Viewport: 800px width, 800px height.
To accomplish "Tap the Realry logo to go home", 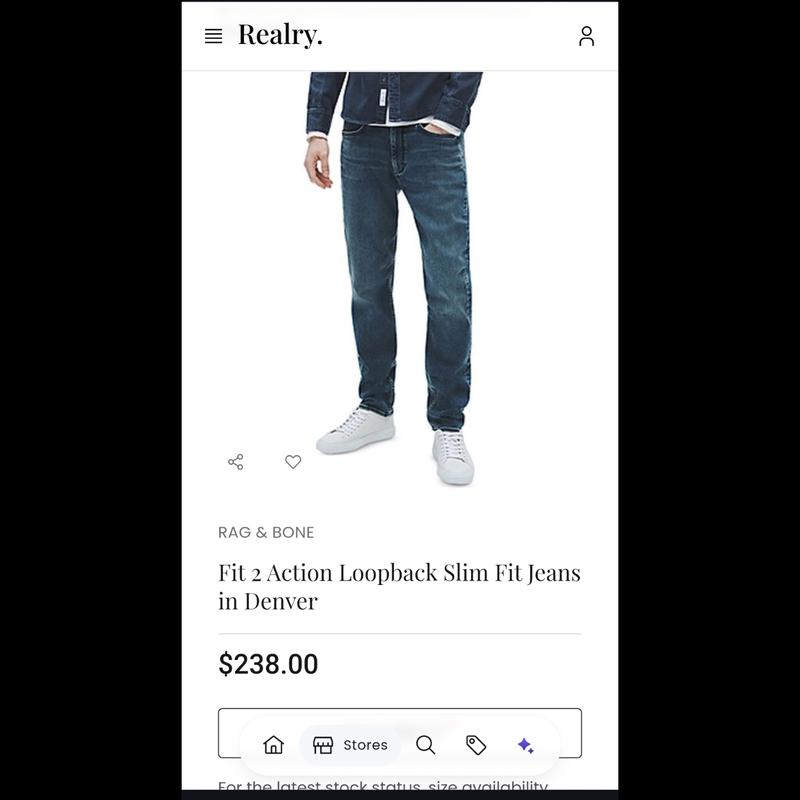I will [280, 36].
